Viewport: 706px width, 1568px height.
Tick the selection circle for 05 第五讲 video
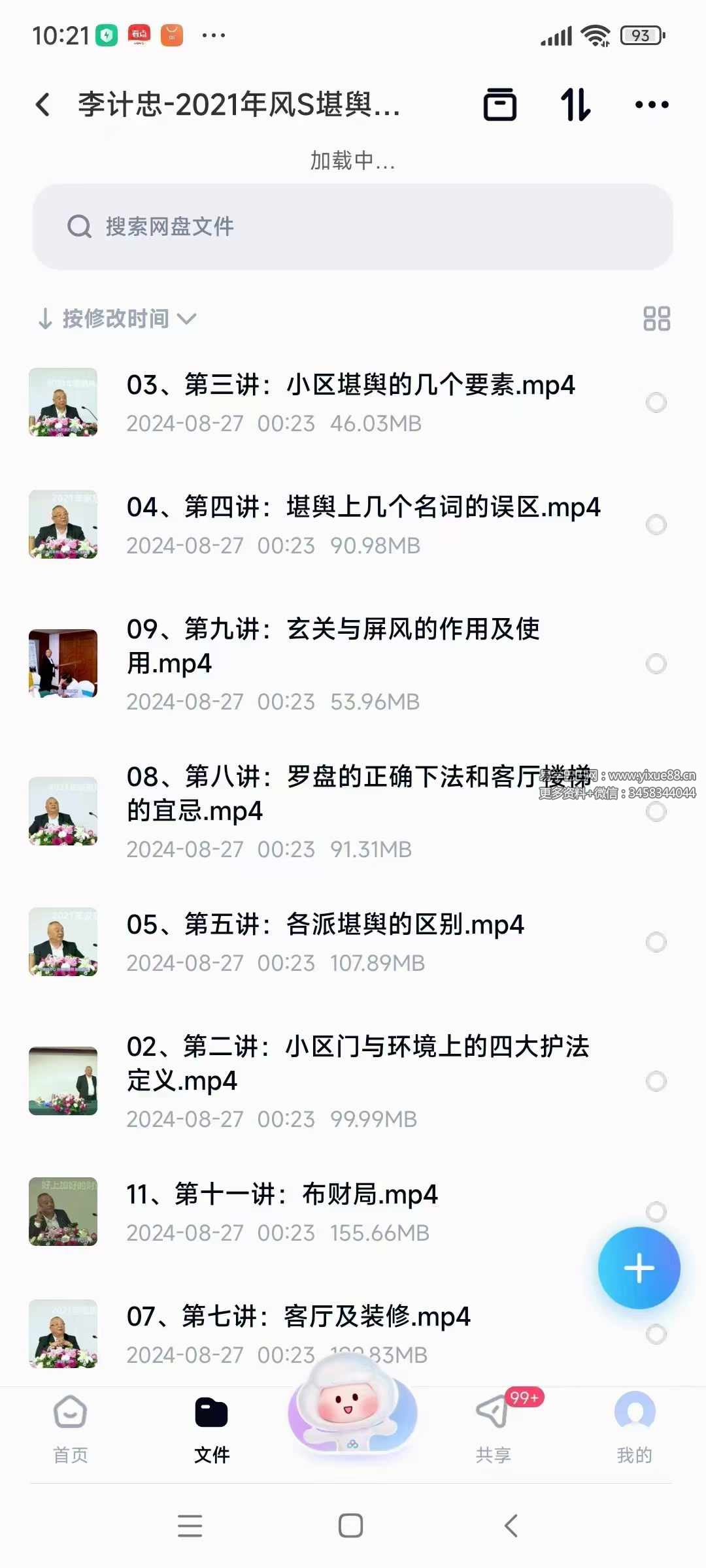(x=656, y=941)
